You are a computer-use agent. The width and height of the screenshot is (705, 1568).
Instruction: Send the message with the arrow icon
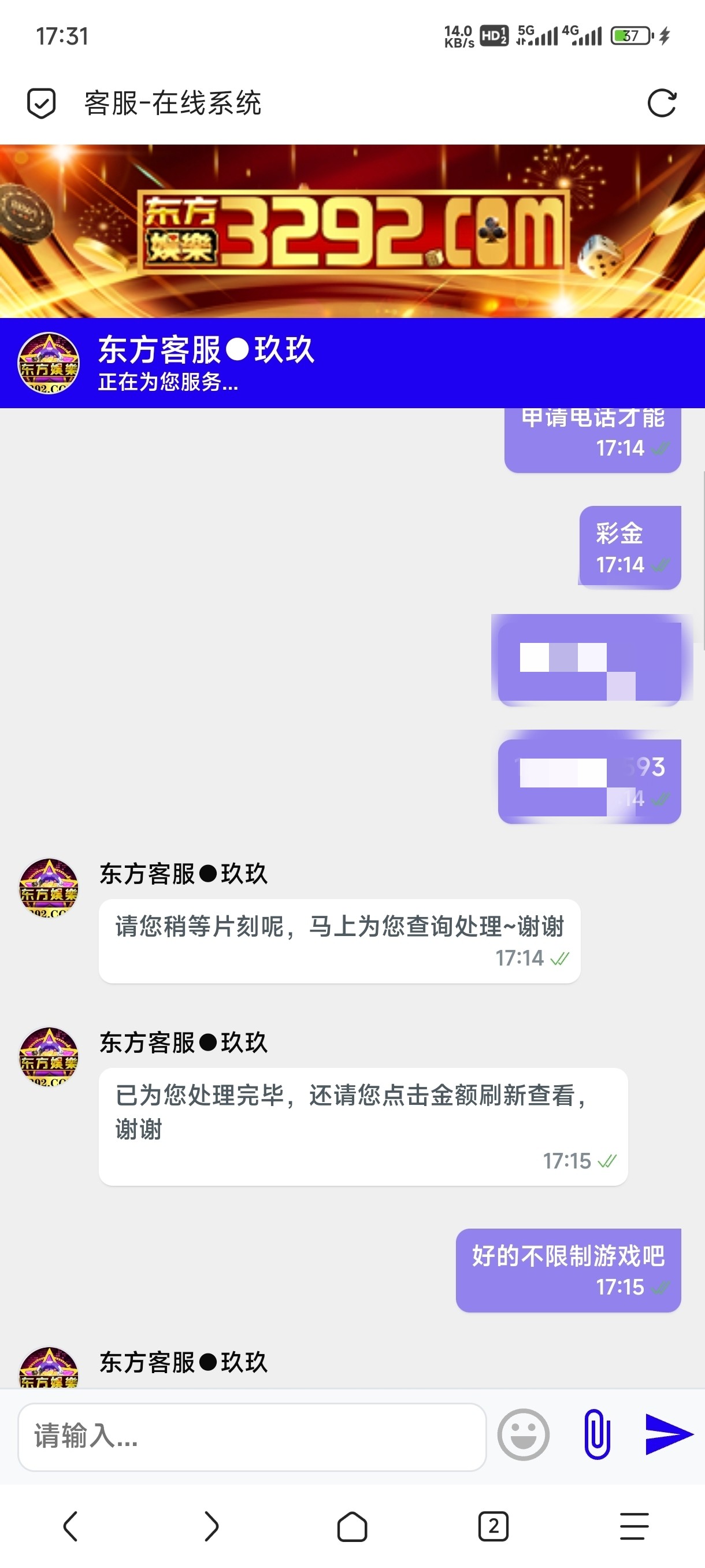(668, 1434)
